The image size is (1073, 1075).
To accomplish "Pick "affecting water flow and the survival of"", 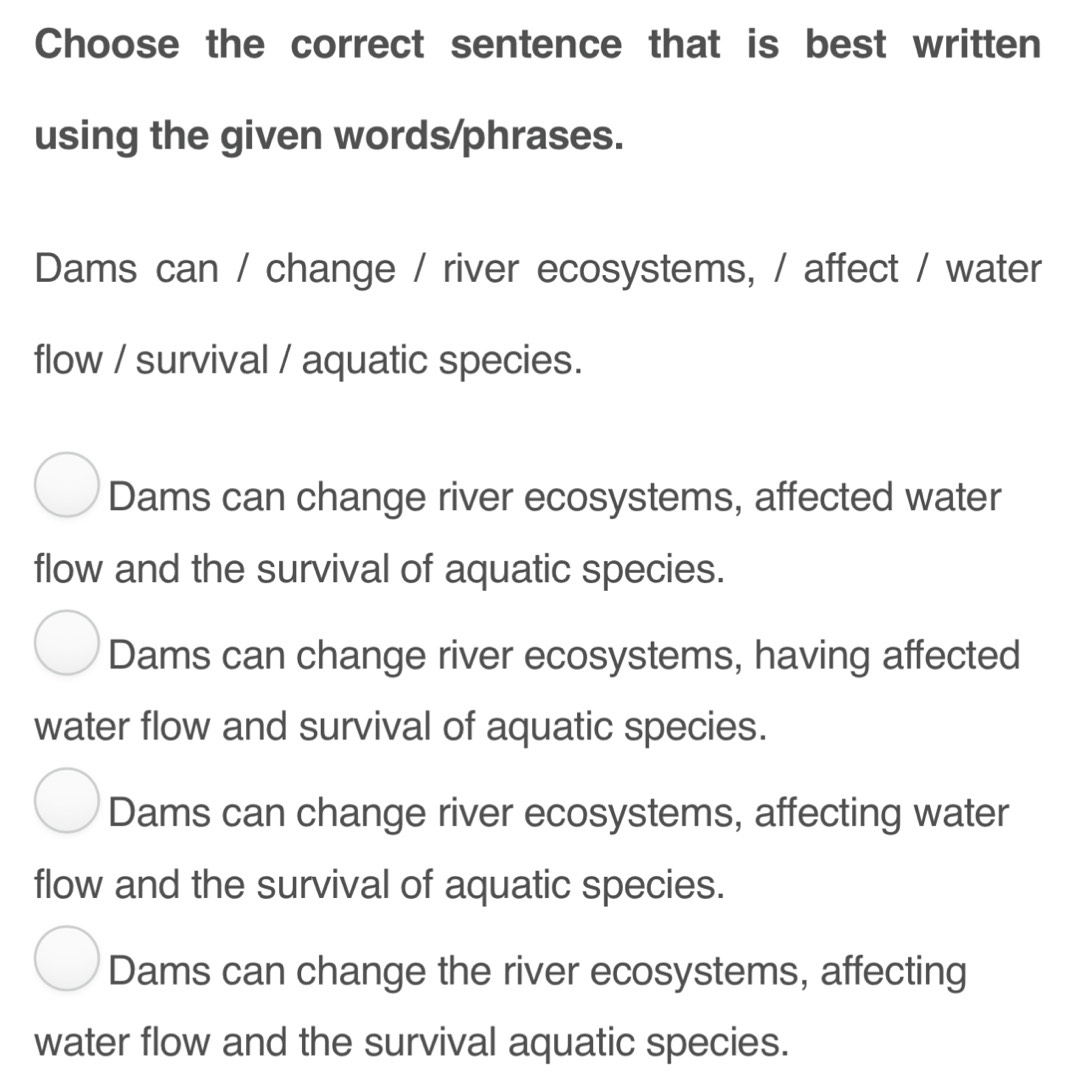I will tap(67, 800).
